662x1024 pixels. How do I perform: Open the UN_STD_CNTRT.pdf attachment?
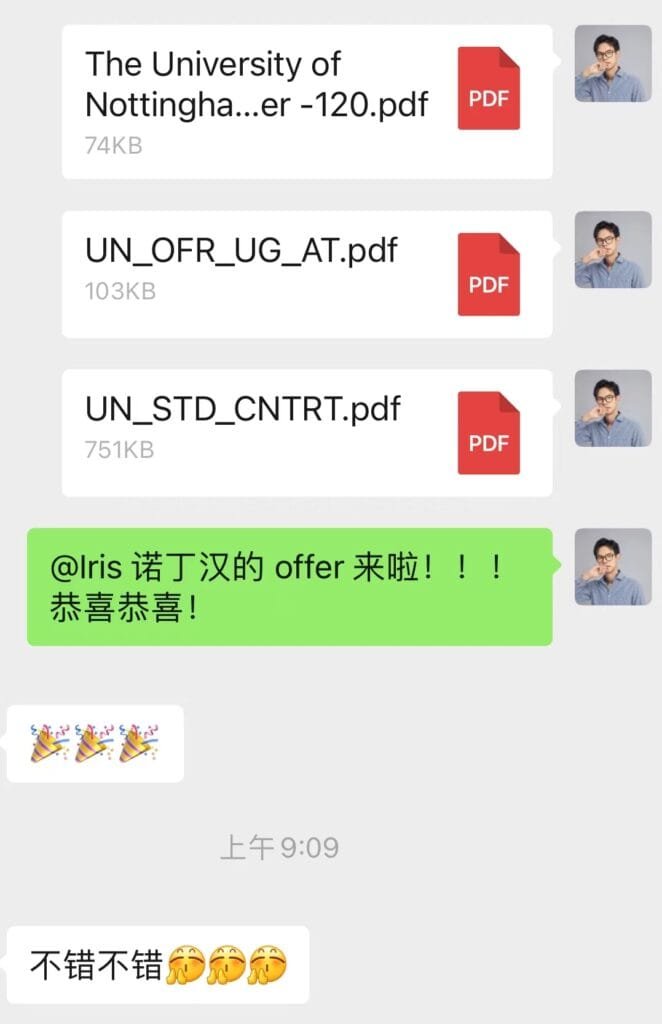306,432
